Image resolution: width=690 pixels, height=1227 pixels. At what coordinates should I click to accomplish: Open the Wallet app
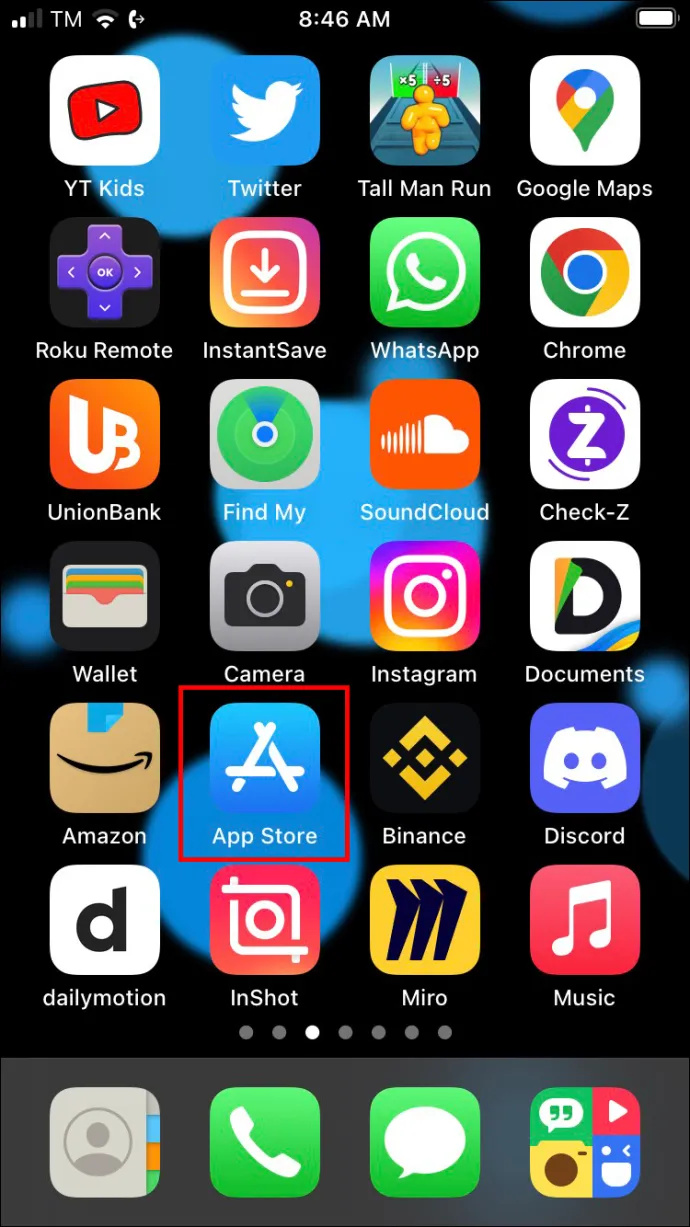click(105, 596)
